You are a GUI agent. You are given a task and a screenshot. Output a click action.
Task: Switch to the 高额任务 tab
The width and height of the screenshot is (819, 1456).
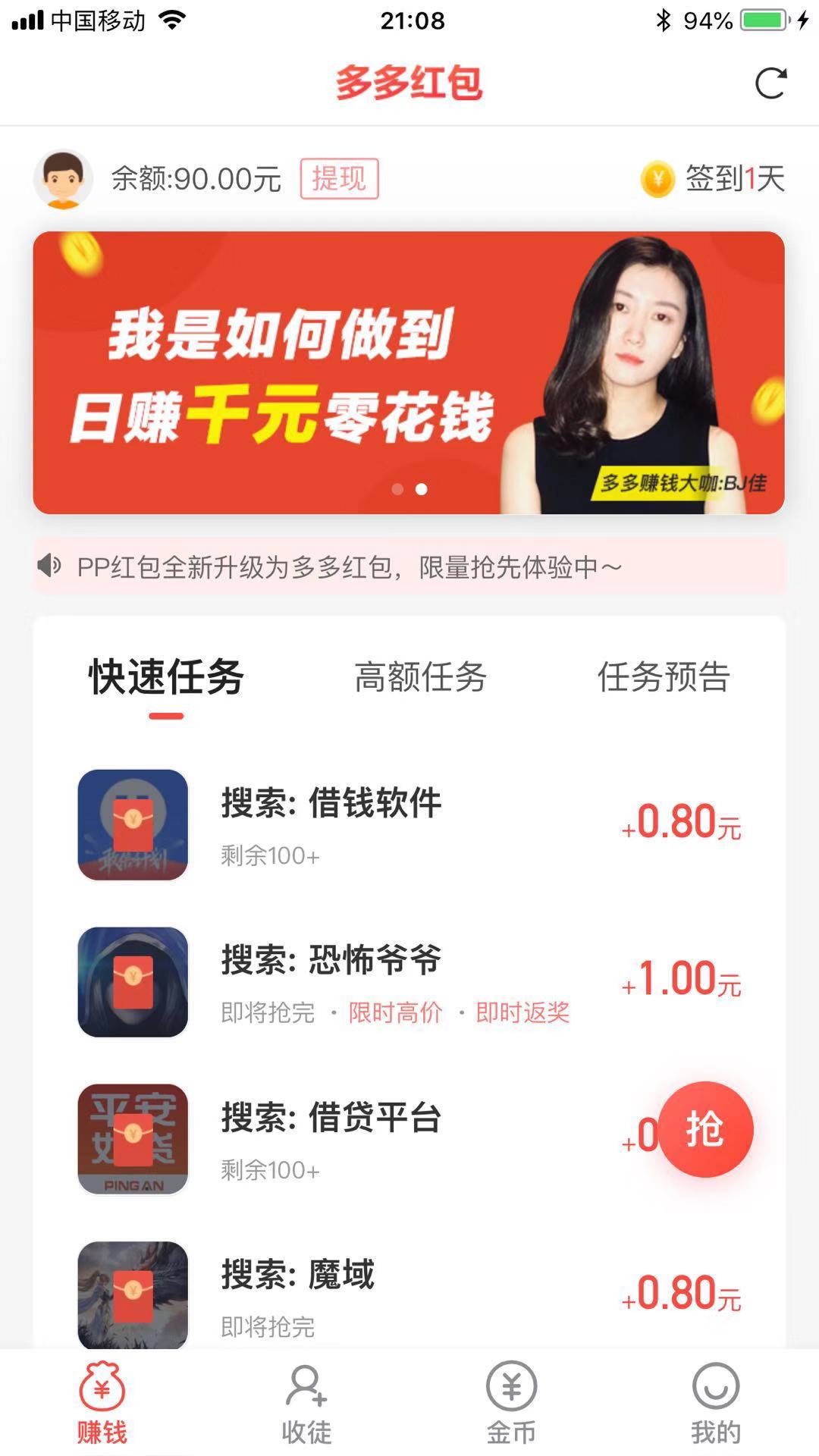pyautogui.click(x=420, y=677)
